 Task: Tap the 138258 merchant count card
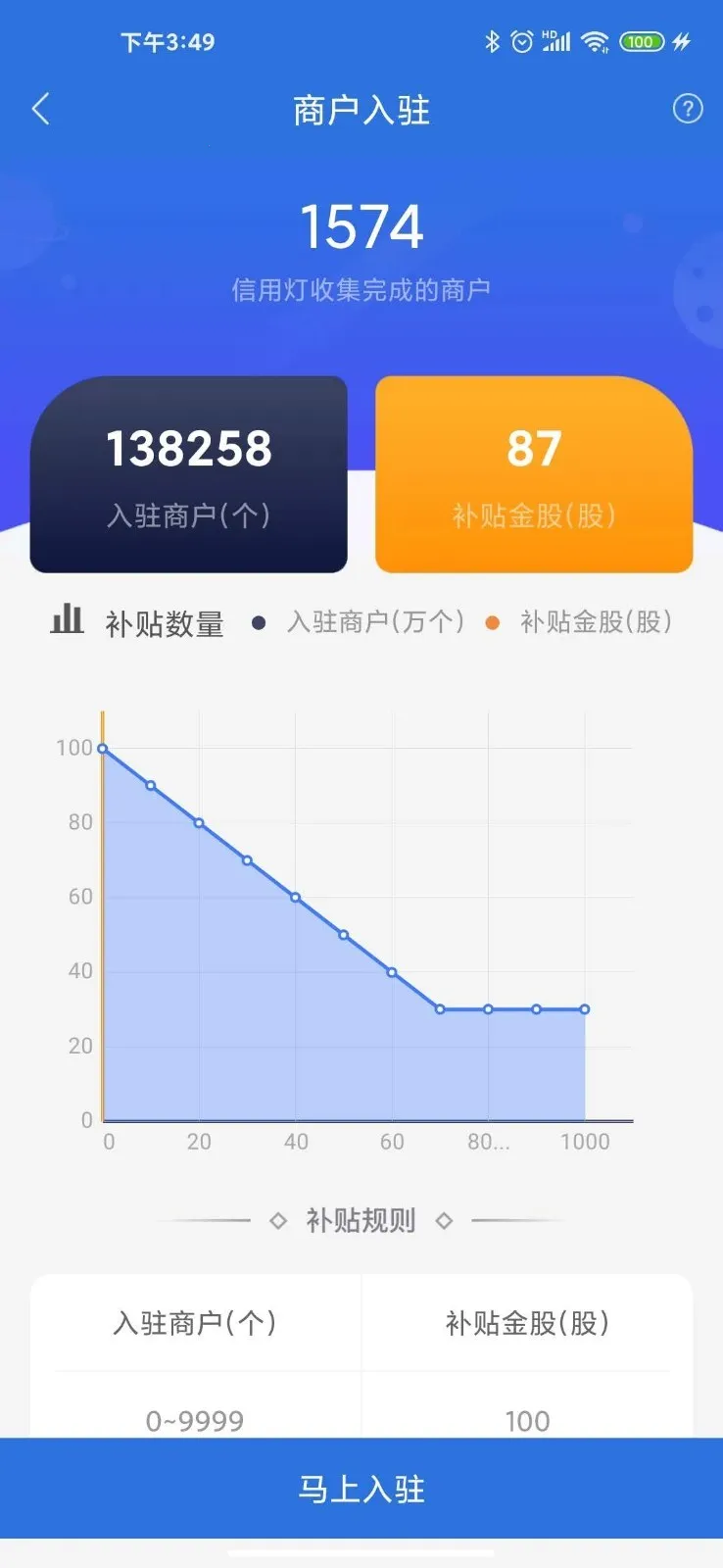[188, 470]
